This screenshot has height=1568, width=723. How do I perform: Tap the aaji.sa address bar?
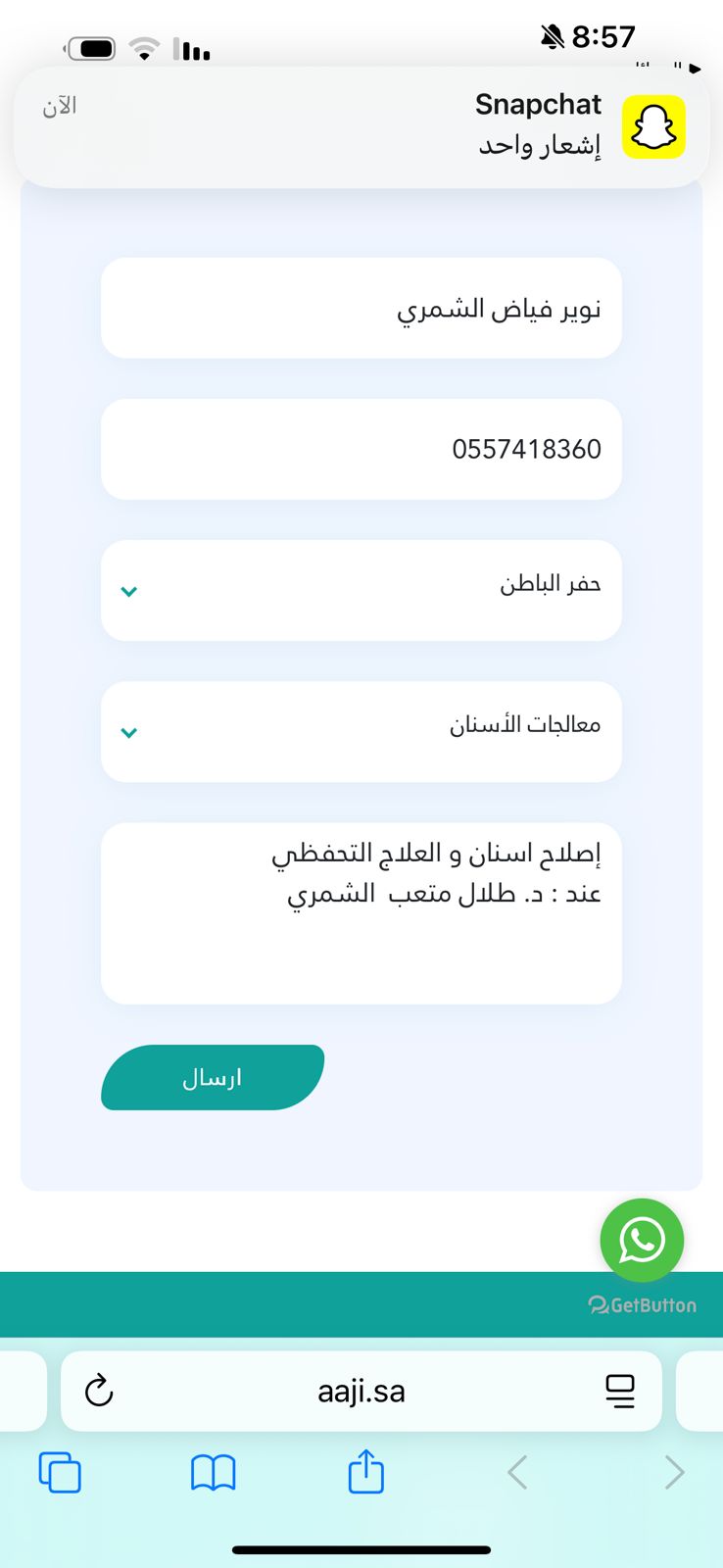click(361, 1391)
